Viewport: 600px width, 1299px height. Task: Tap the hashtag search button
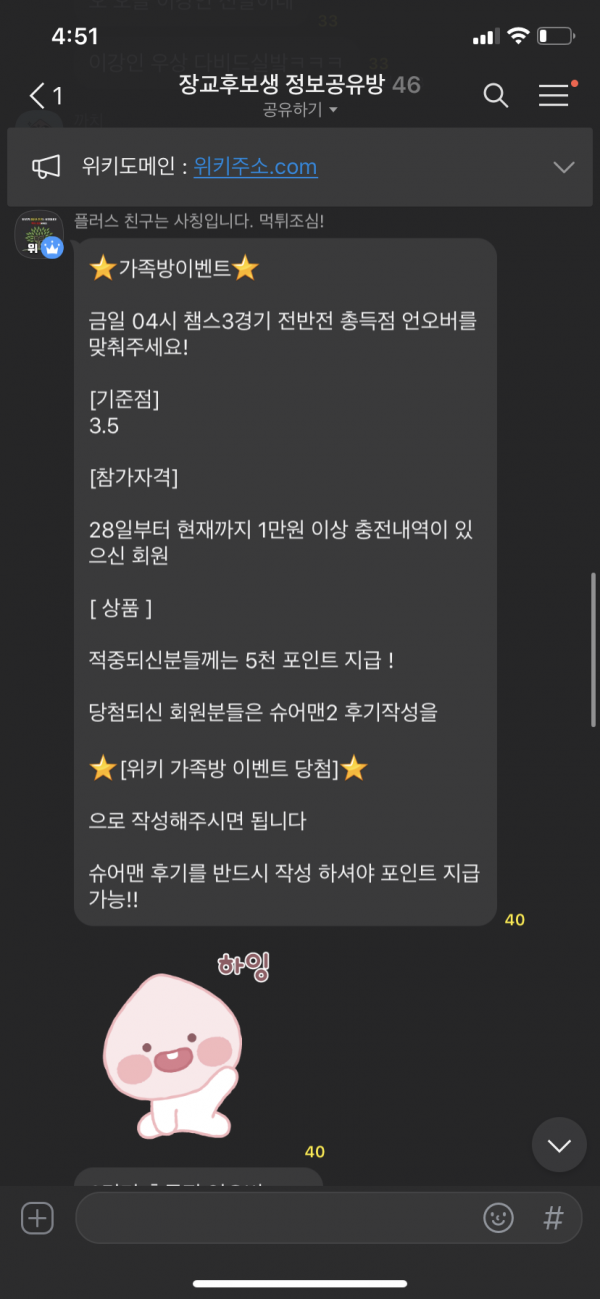(552, 1218)
